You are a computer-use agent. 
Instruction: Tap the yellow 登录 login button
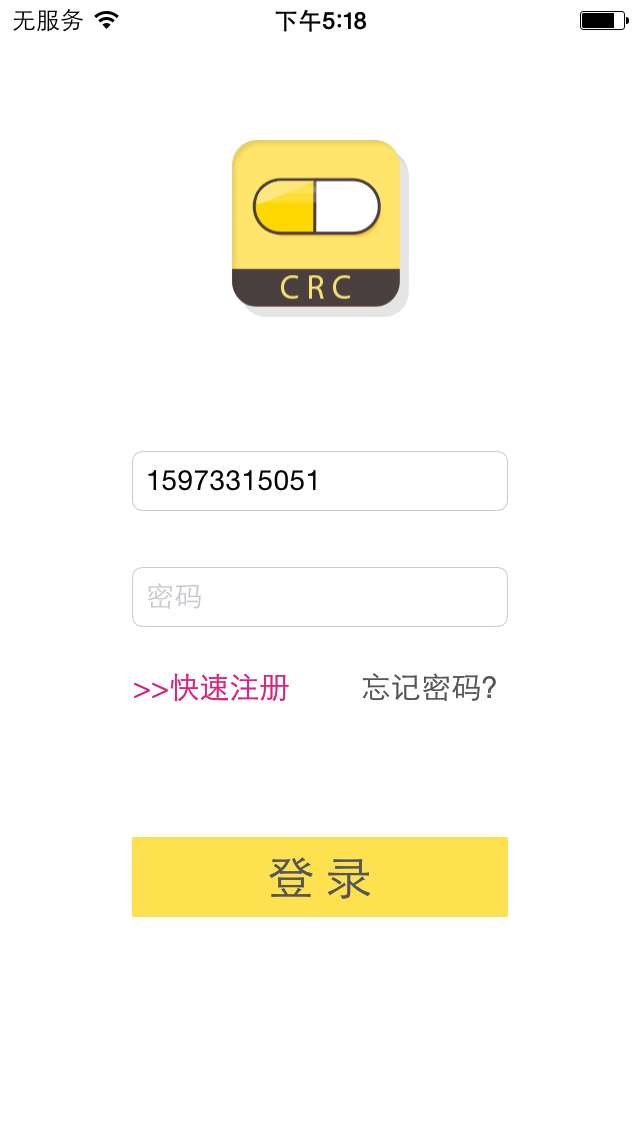(320, 877)
